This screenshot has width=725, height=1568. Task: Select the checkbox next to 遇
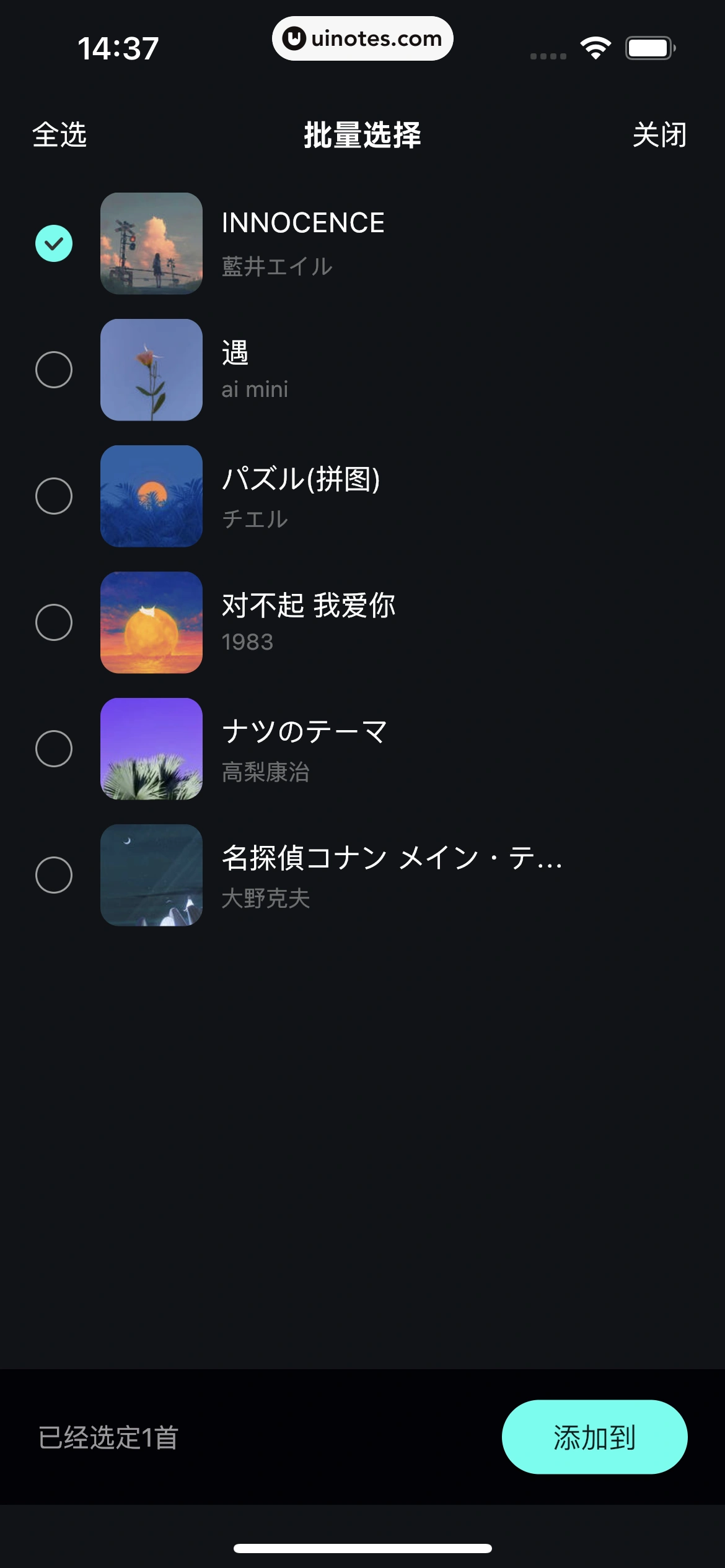pyautogui.click(x=55, y=370)
